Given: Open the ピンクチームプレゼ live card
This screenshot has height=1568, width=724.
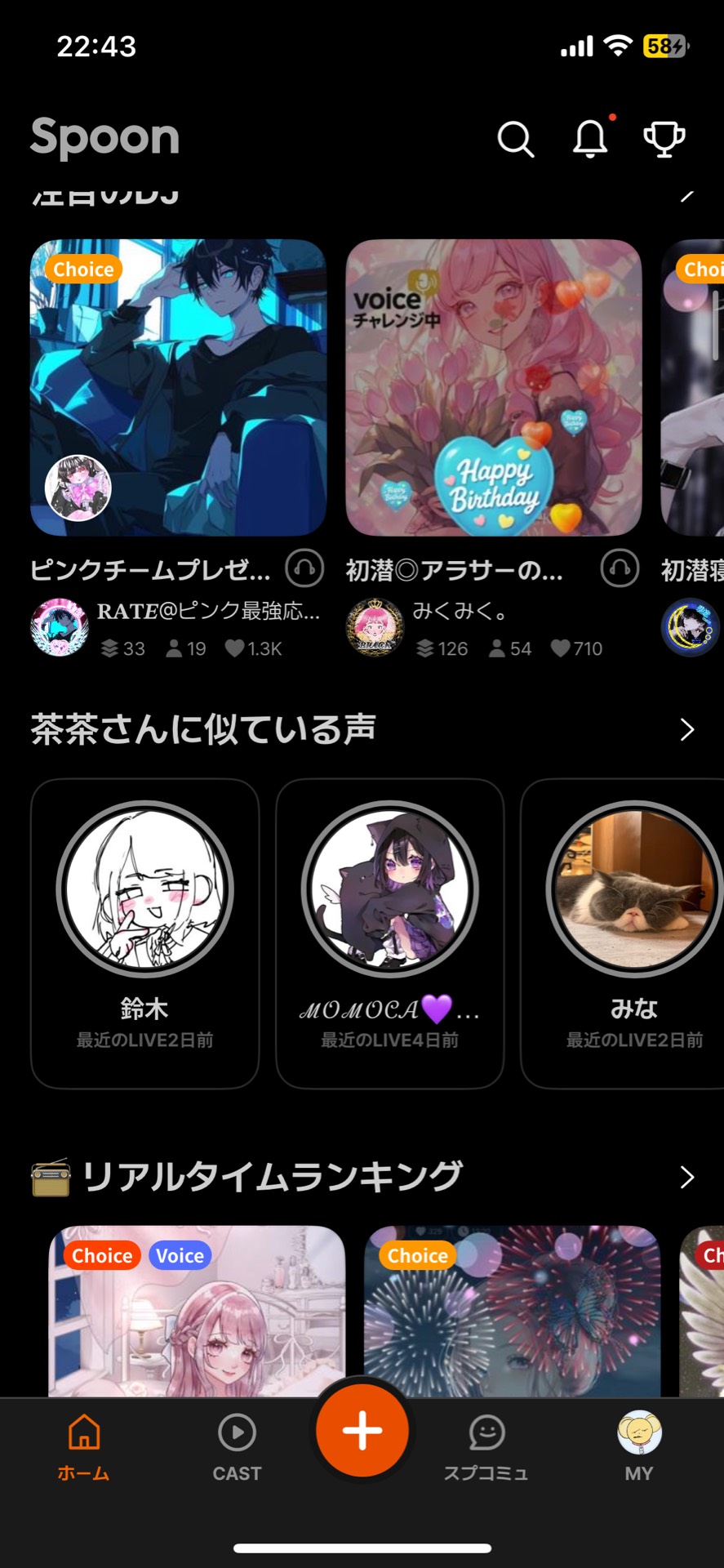Looking at the screenshot, I should [178, 387].
